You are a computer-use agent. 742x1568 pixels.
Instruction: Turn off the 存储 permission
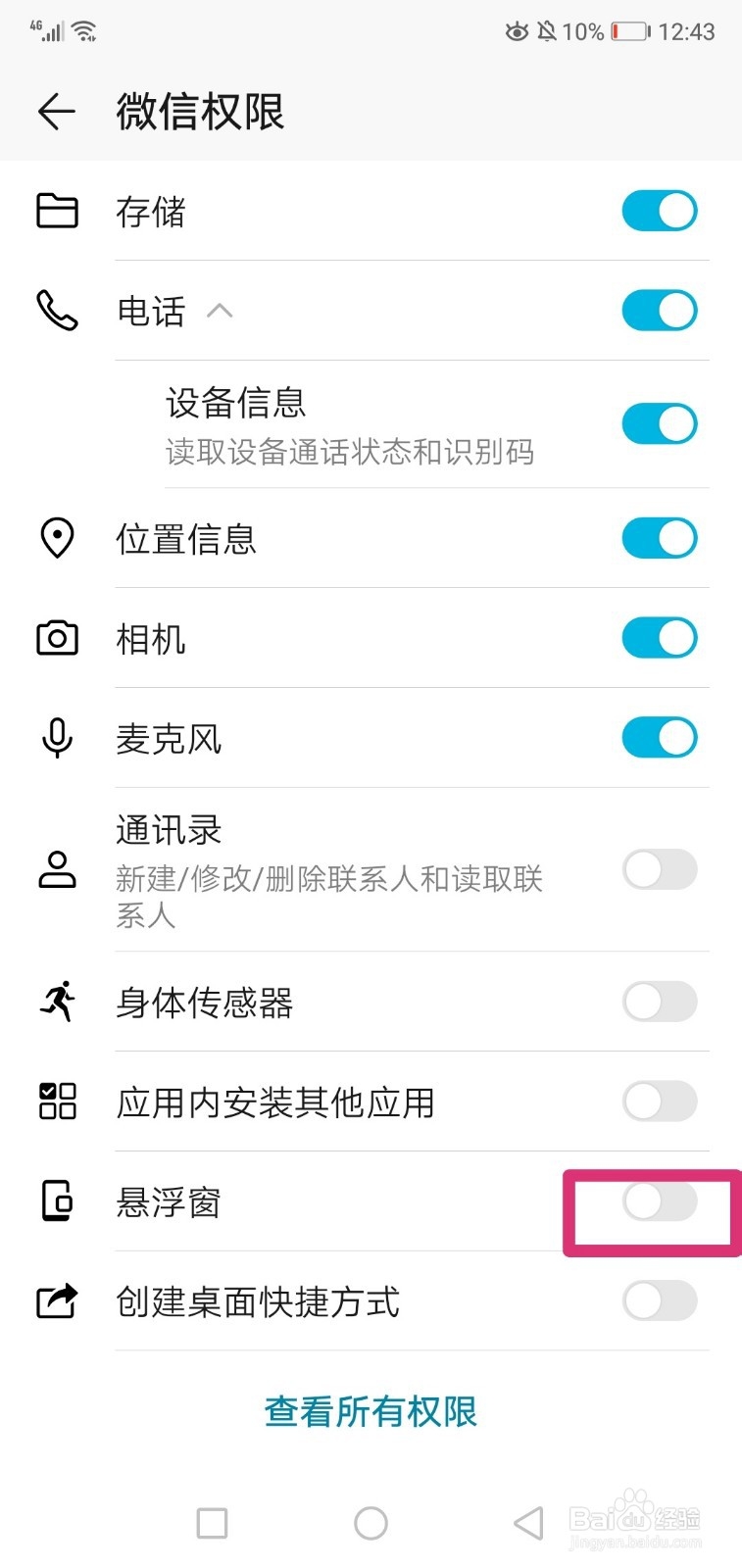tap(660, 211)
